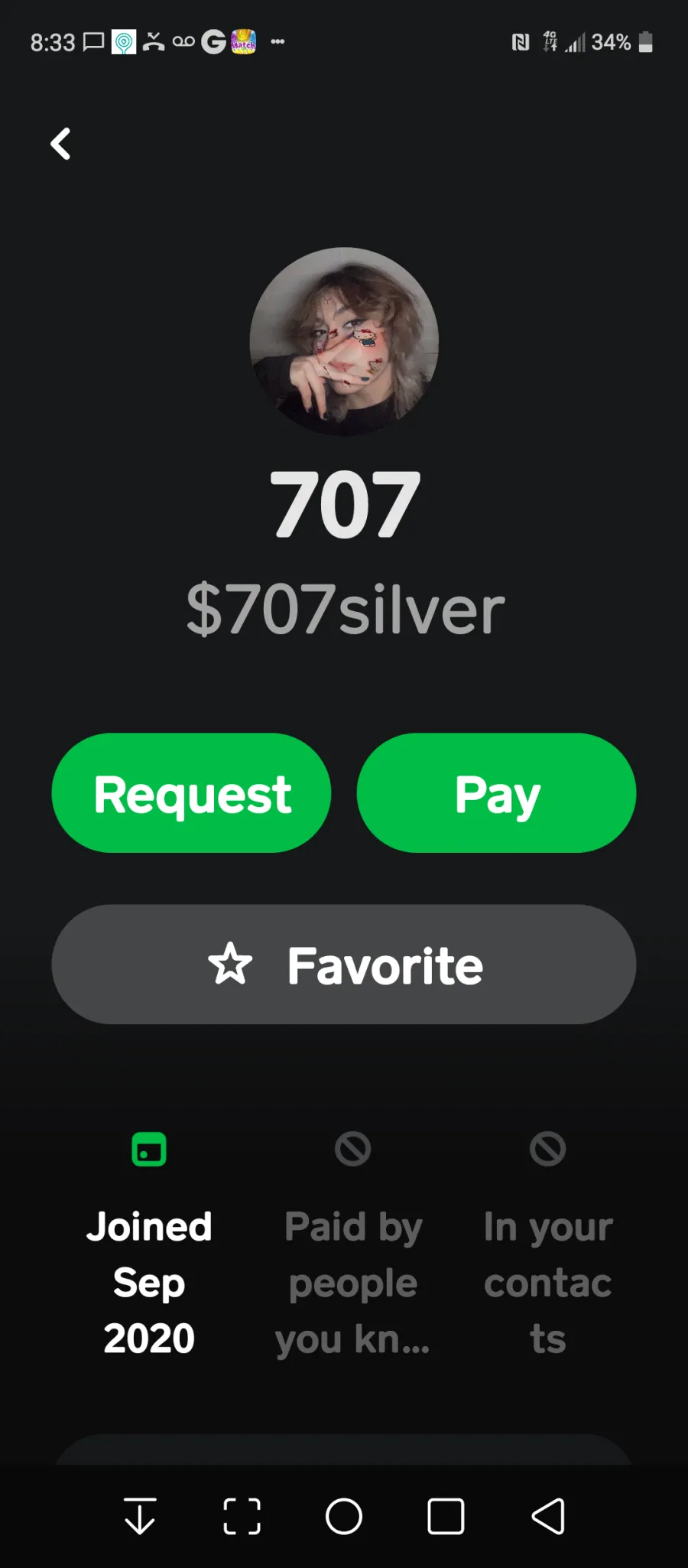Tap Pay to send money to 707

point(496,793)
